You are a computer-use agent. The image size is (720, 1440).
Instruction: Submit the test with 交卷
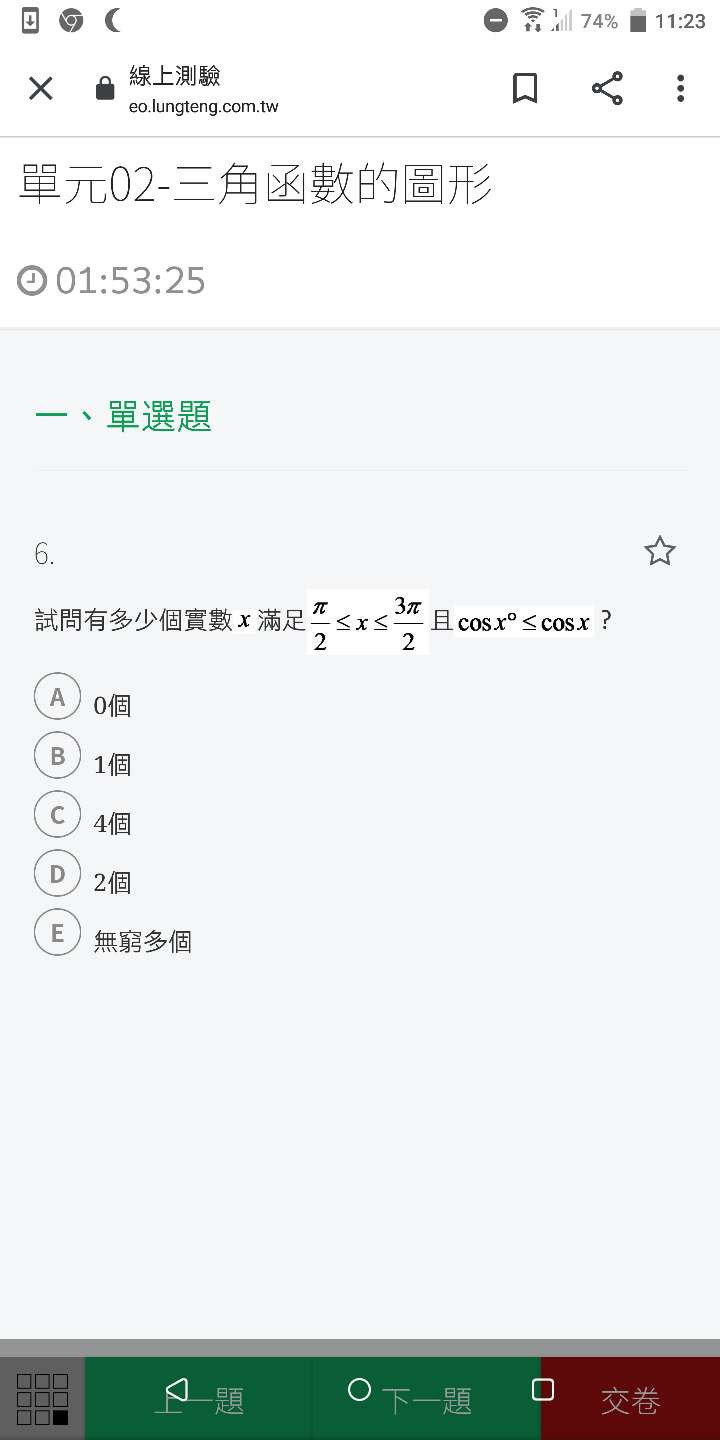tap(630, 1399)
